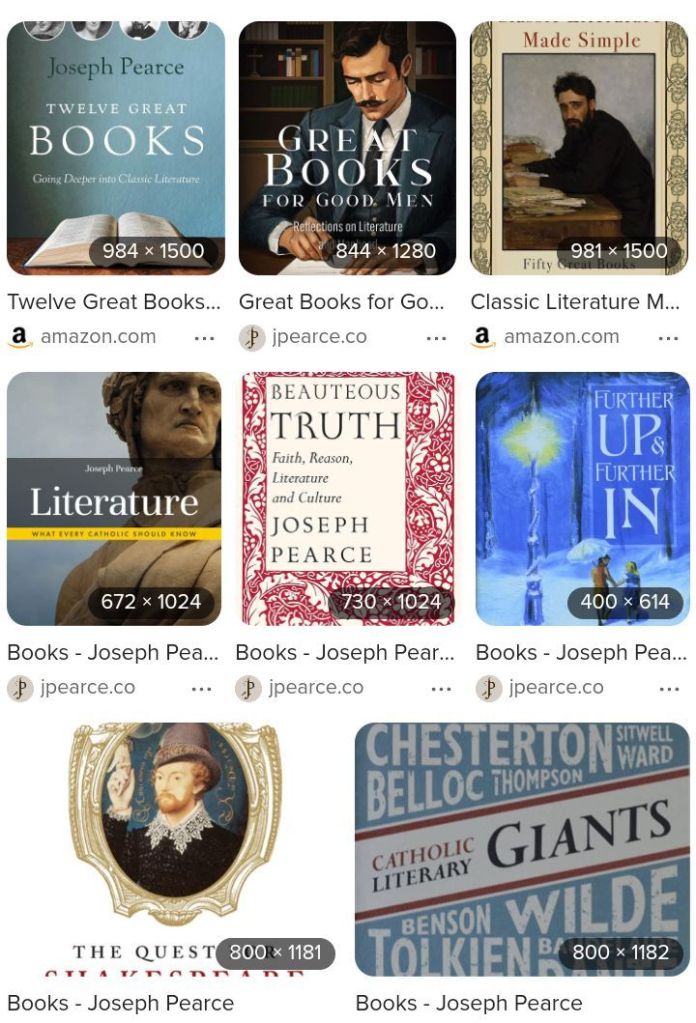The width and height of the screenshot is (696, 1023).
Task: Open more options for Twelve Great Books result
Action: click(x=204, y=338)
